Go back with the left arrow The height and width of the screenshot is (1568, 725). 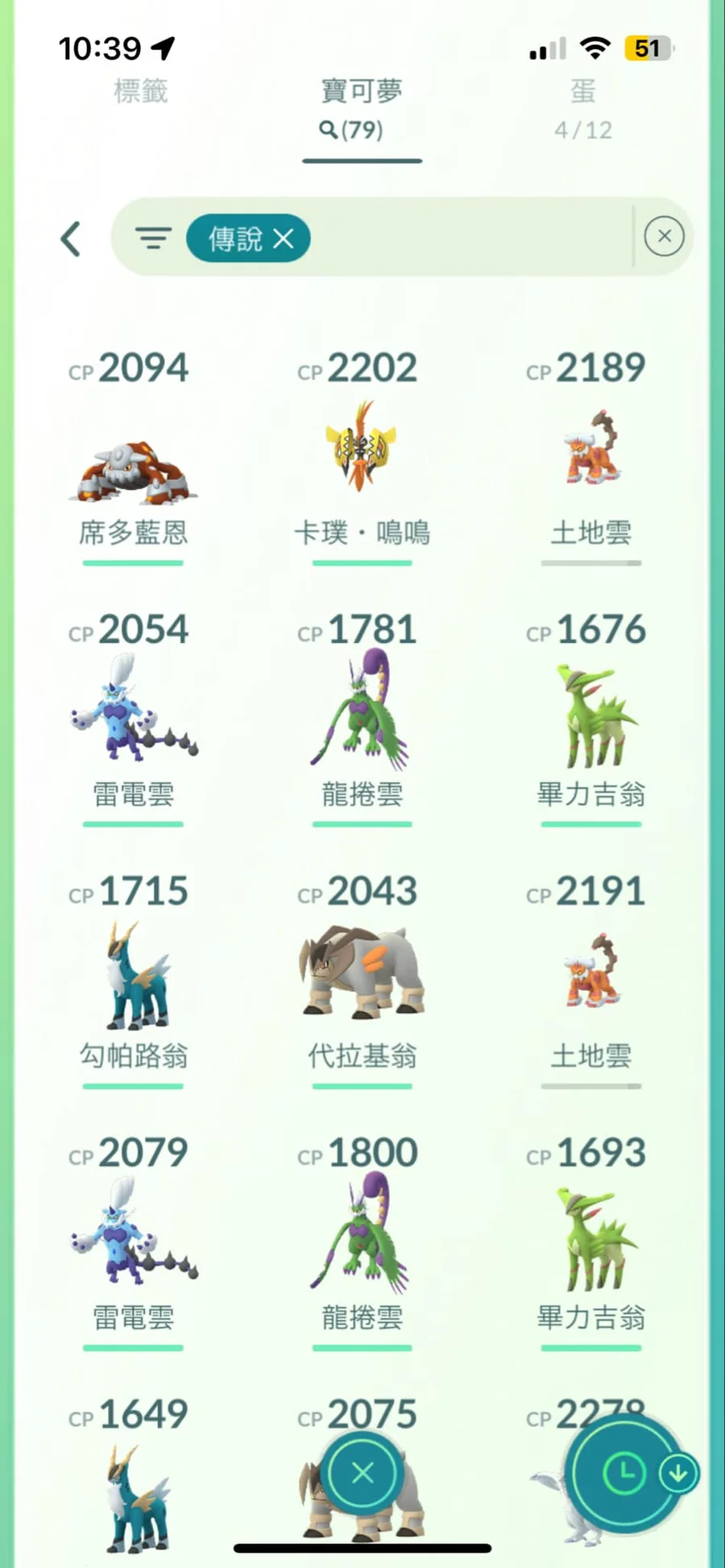(71, 239)
